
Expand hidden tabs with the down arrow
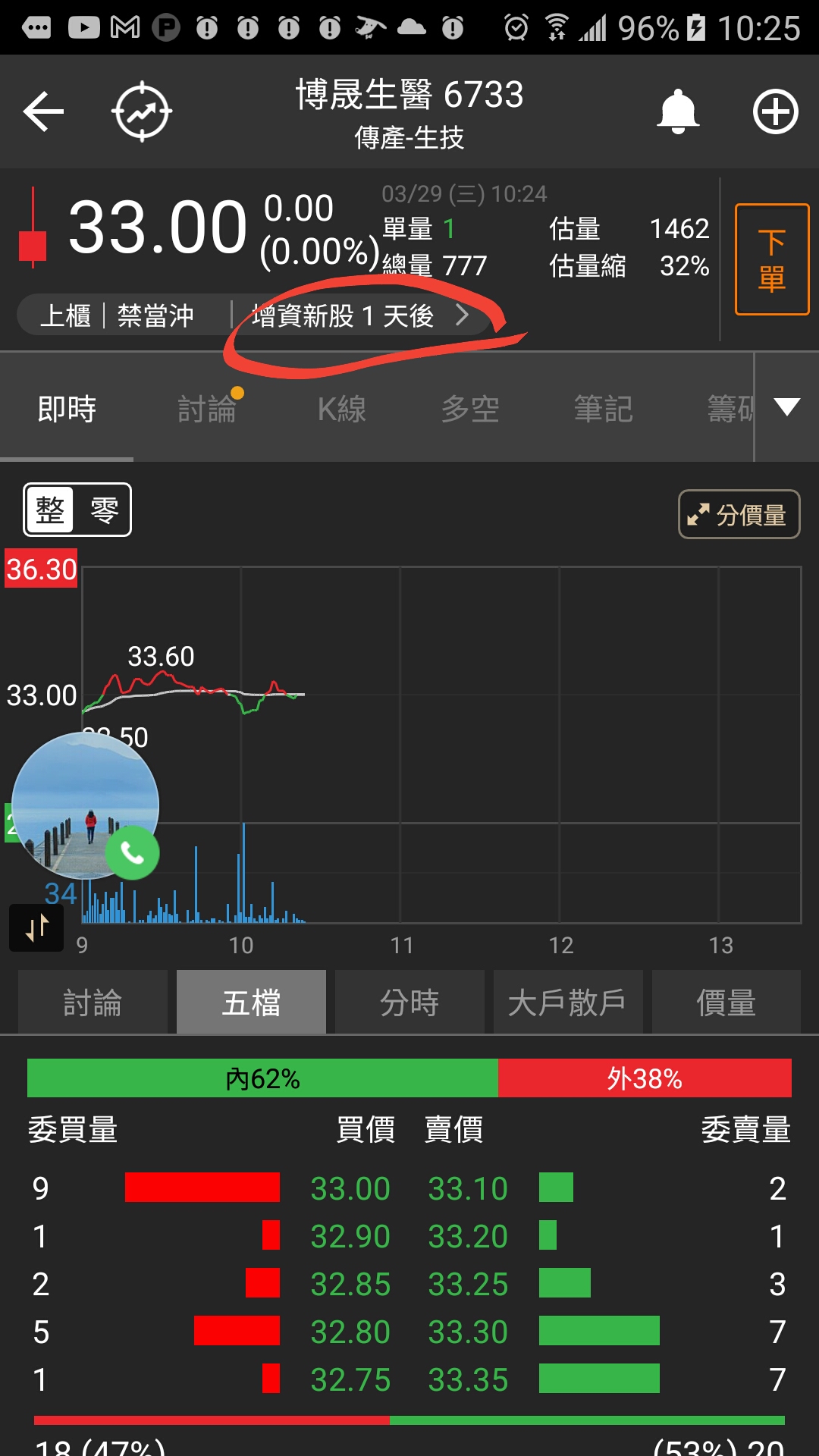(786, 408)
